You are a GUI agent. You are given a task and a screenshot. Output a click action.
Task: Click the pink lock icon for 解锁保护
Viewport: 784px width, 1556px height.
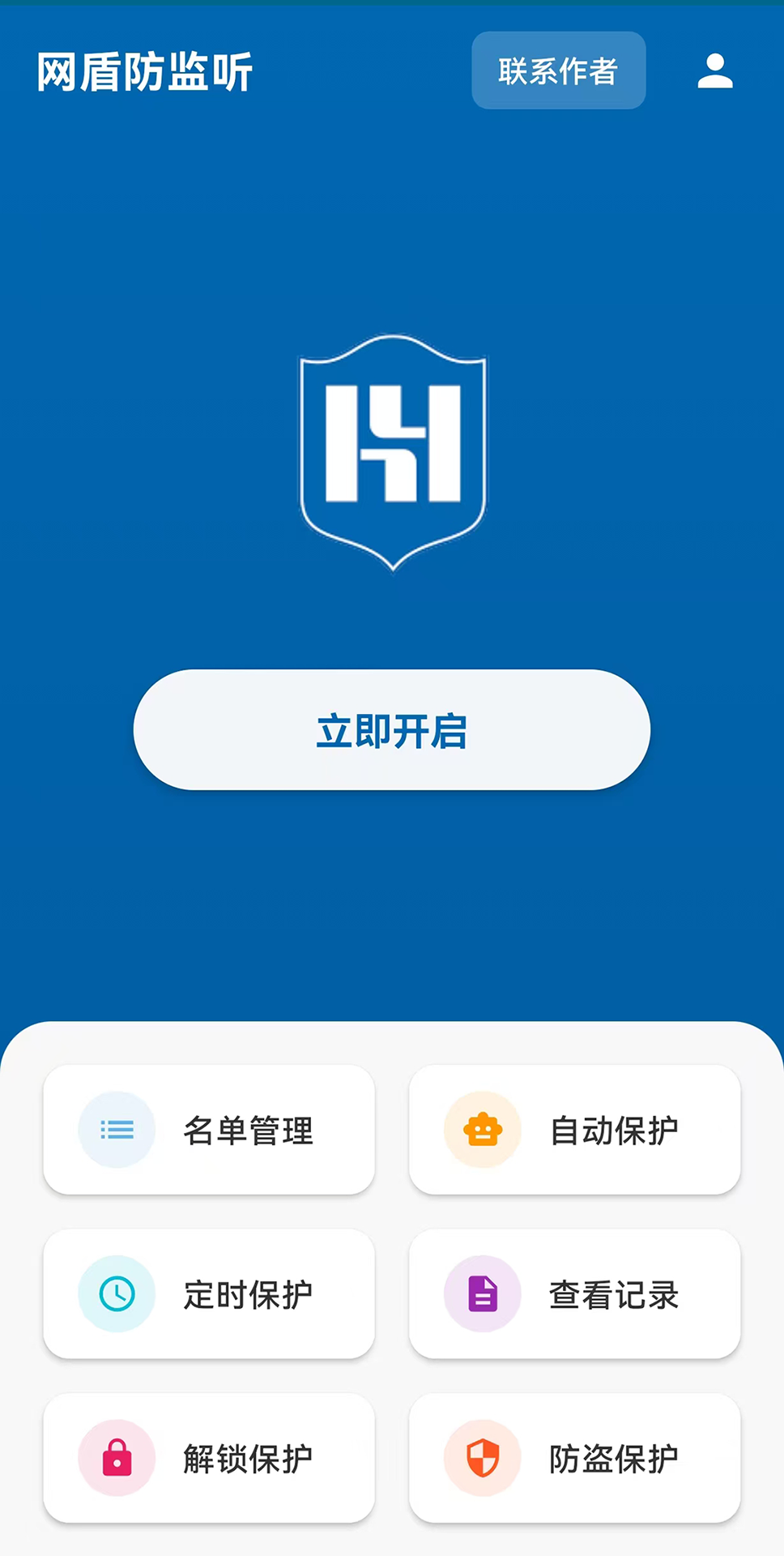point(116,1457)
